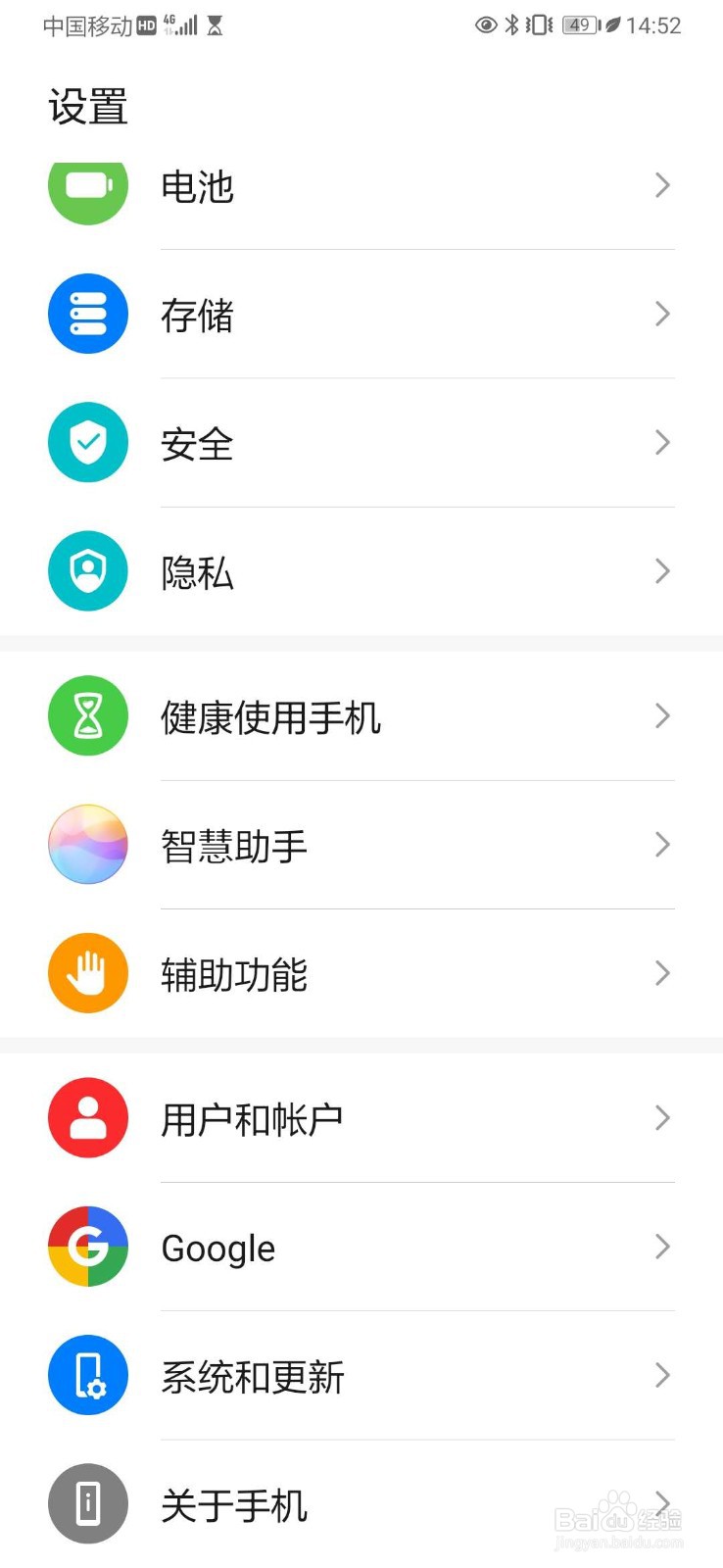Open the Google settings row
723x1568 pixels.
tap(361, 1247)
